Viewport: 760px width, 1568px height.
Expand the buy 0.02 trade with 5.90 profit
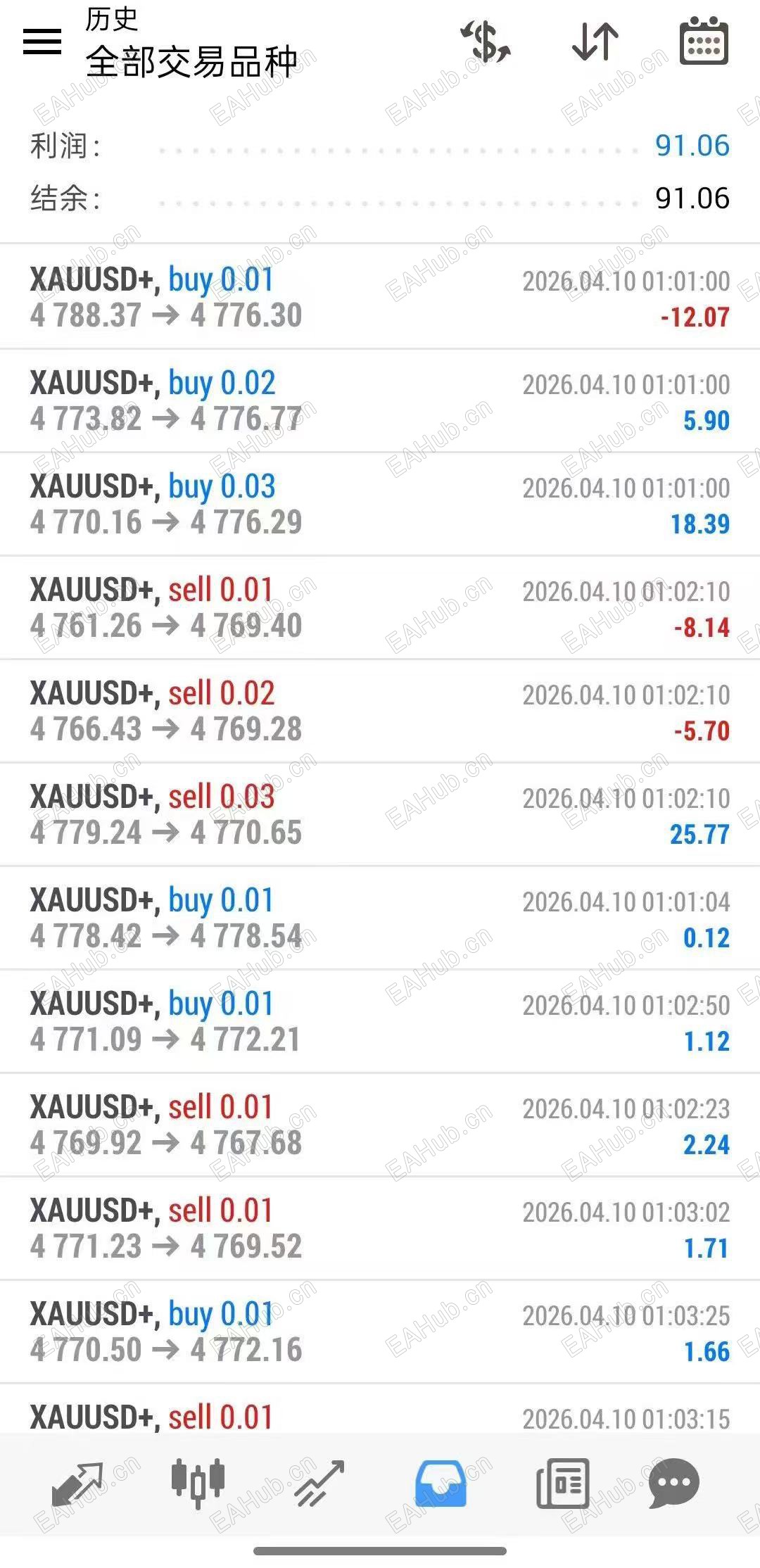click(x=380, y=400)
